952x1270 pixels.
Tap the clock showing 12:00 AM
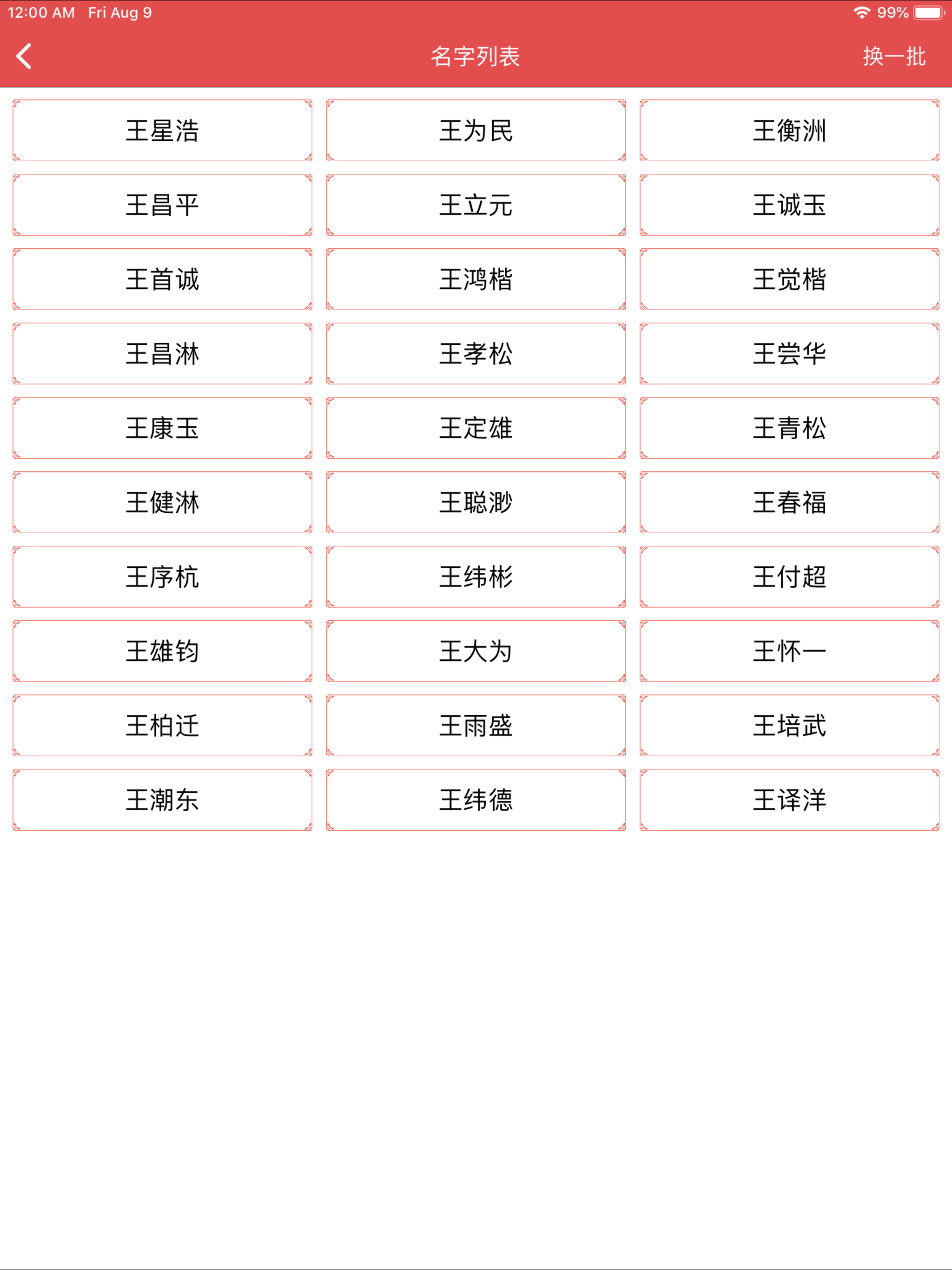(40, 12)
